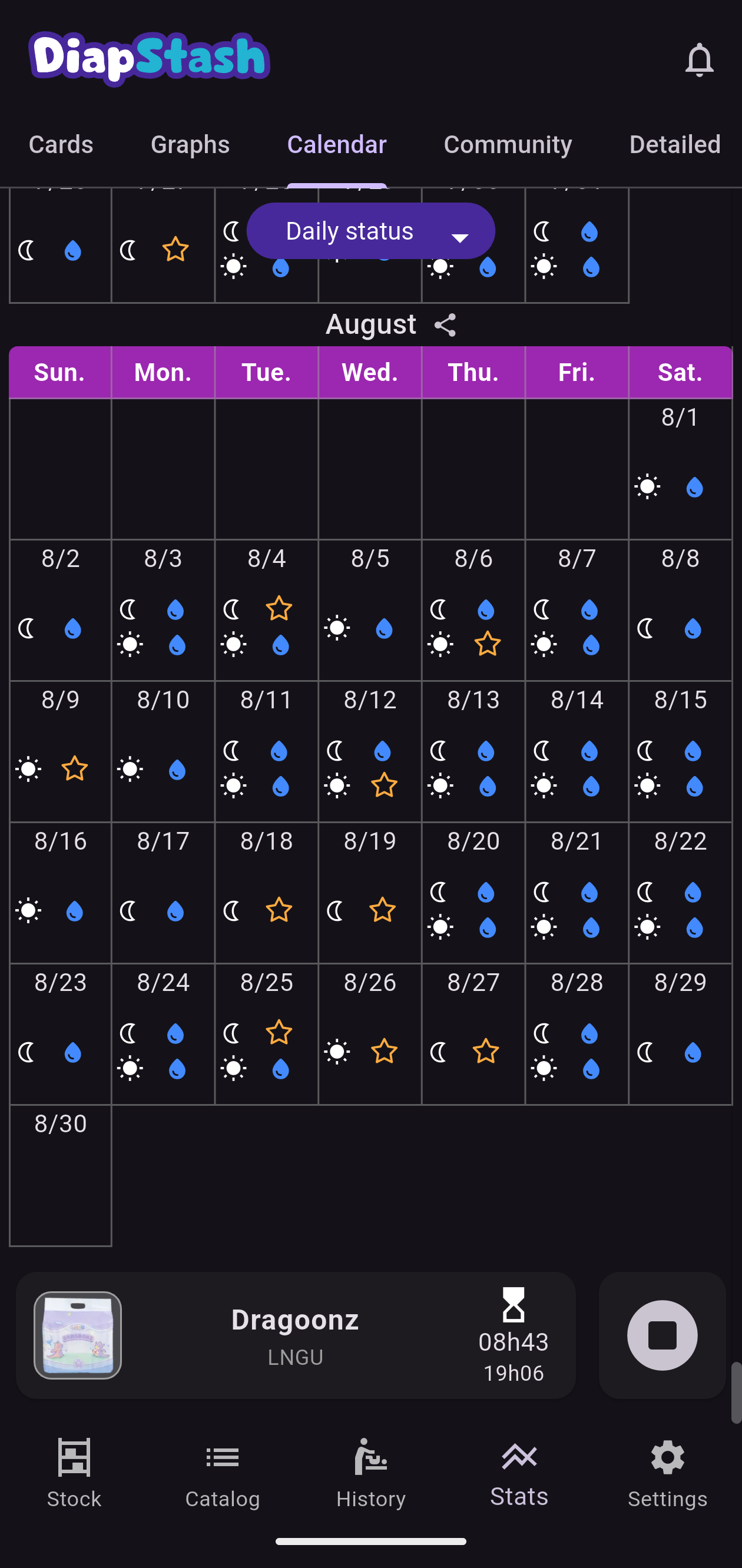The height and width of the screenshot is (1568, 742).
Task: Select the 8/25 calendar day
Action: point(267,1034)
